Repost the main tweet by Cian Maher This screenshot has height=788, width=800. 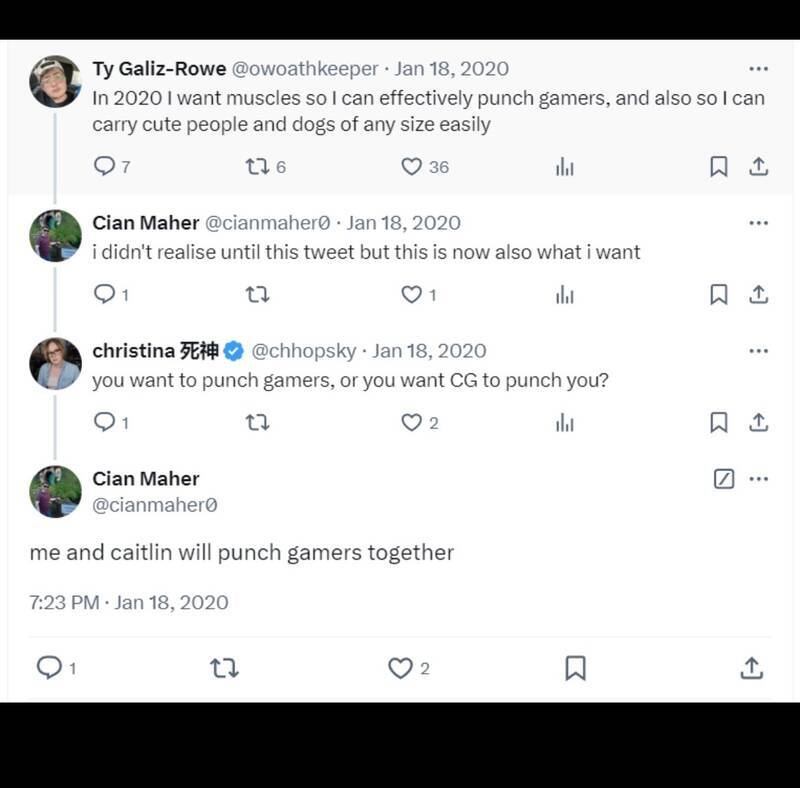225,667
